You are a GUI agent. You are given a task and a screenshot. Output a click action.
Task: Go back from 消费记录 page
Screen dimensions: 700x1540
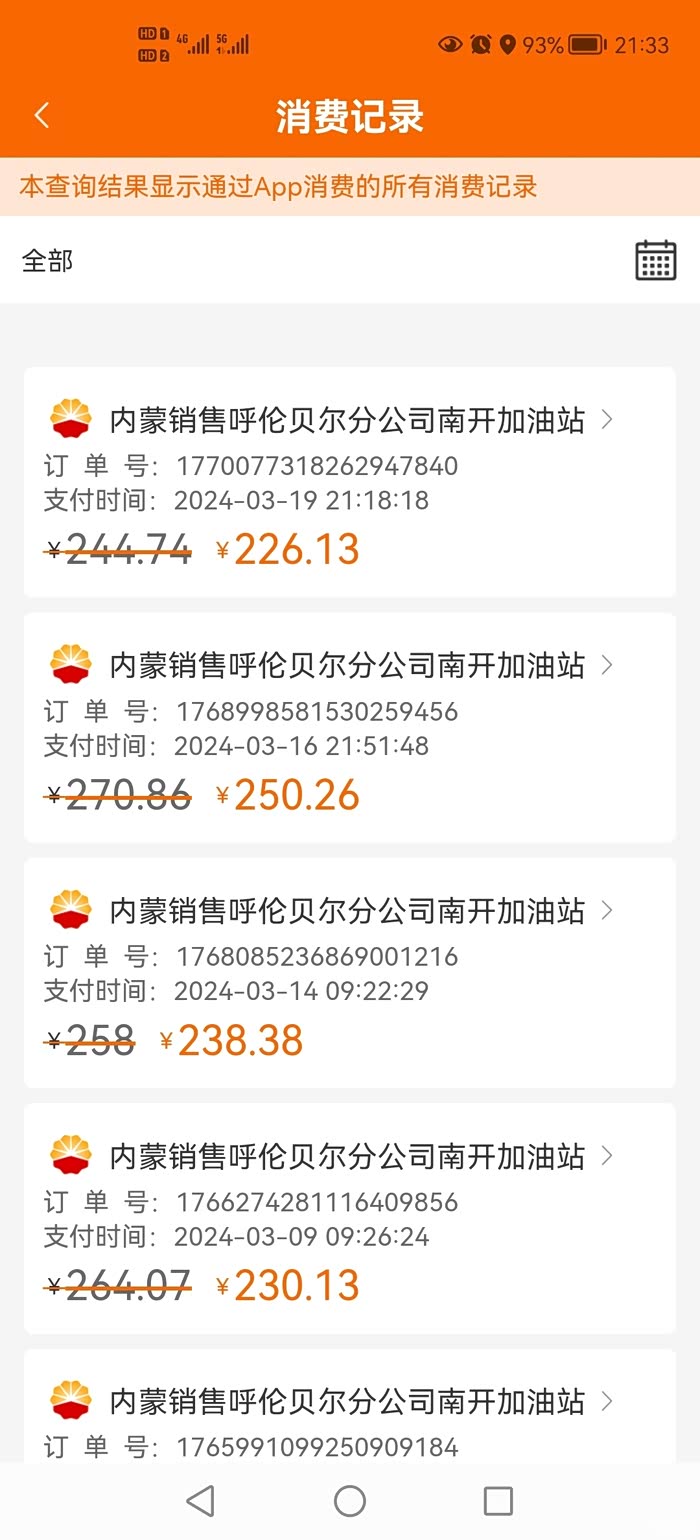tap(42, 116)
